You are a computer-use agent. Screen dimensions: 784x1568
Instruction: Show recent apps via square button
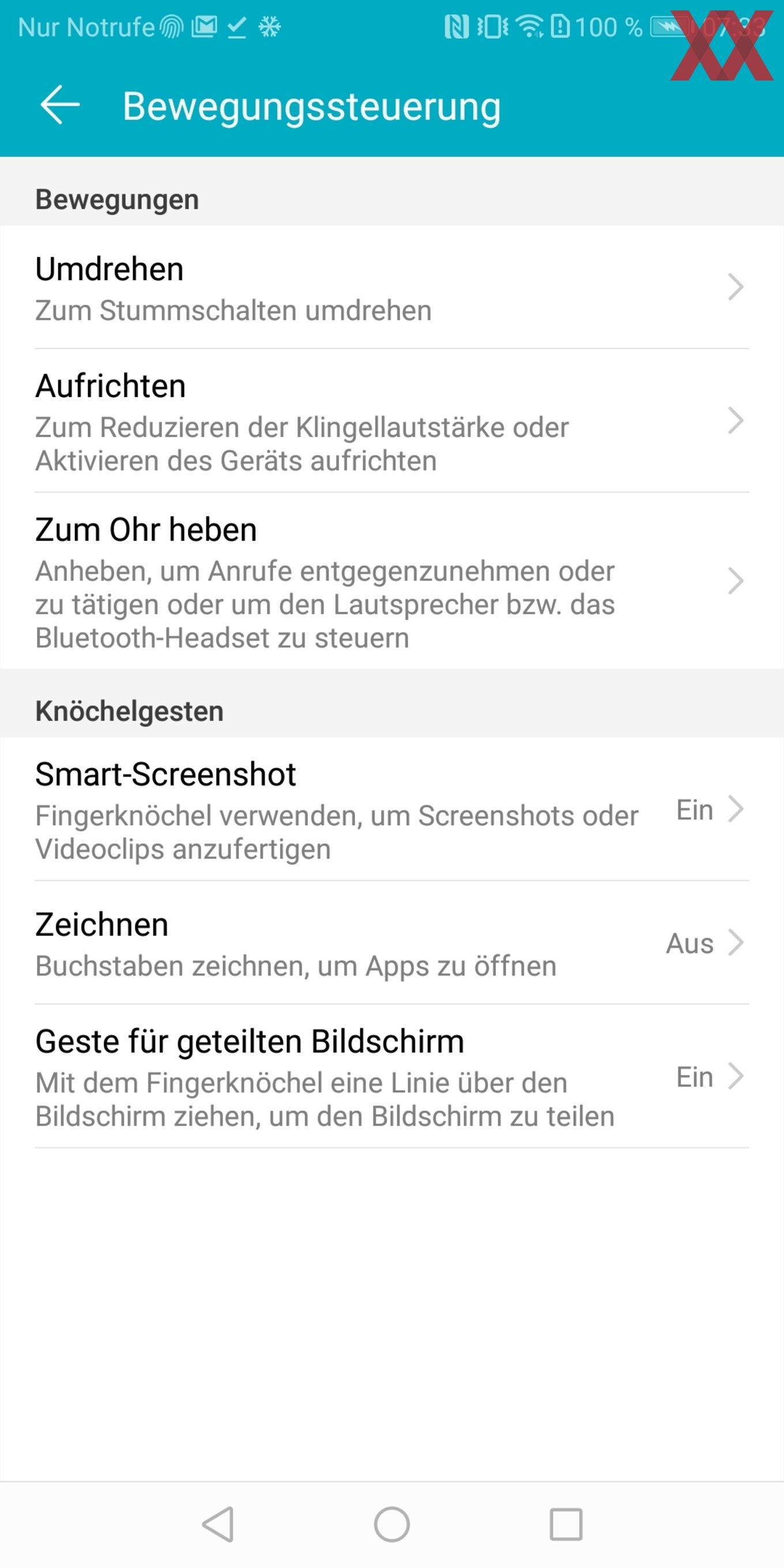point(566,1524)
